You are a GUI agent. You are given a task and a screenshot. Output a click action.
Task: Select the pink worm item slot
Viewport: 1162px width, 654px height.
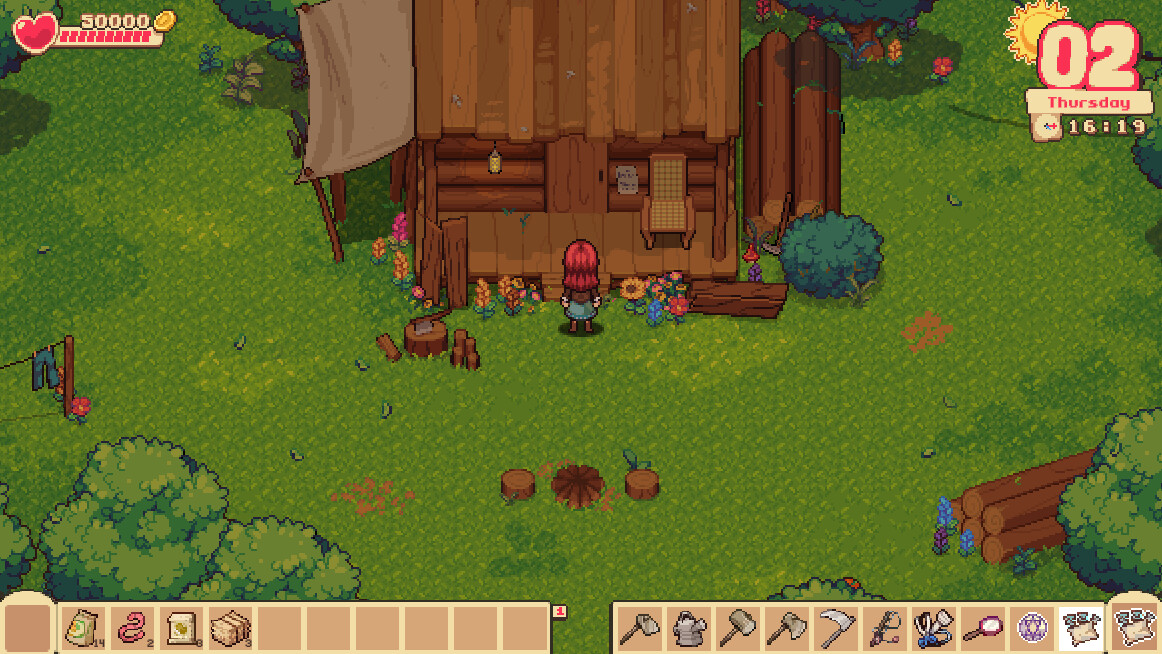click(131, 628)
